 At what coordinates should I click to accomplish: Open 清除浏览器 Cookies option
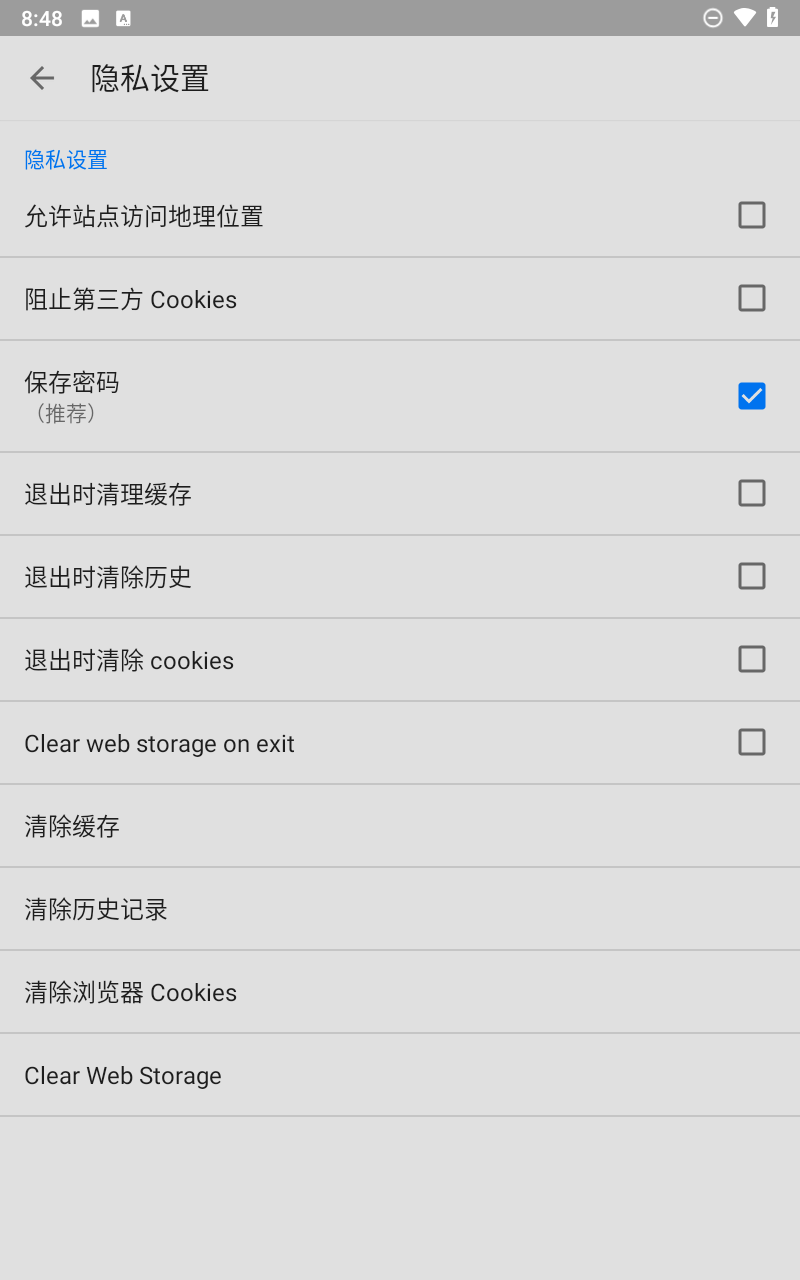[400, 992]
